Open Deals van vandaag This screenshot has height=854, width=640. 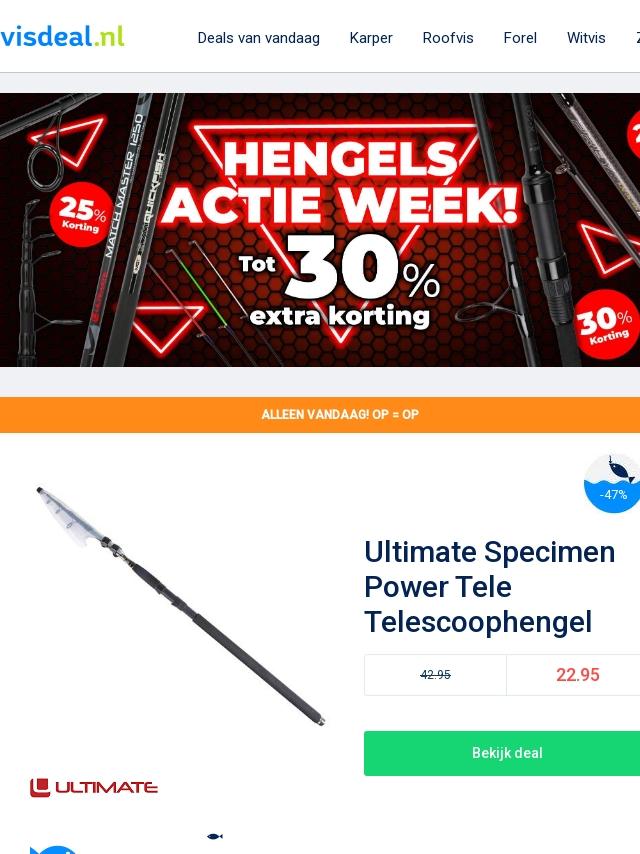coord(258,38)
